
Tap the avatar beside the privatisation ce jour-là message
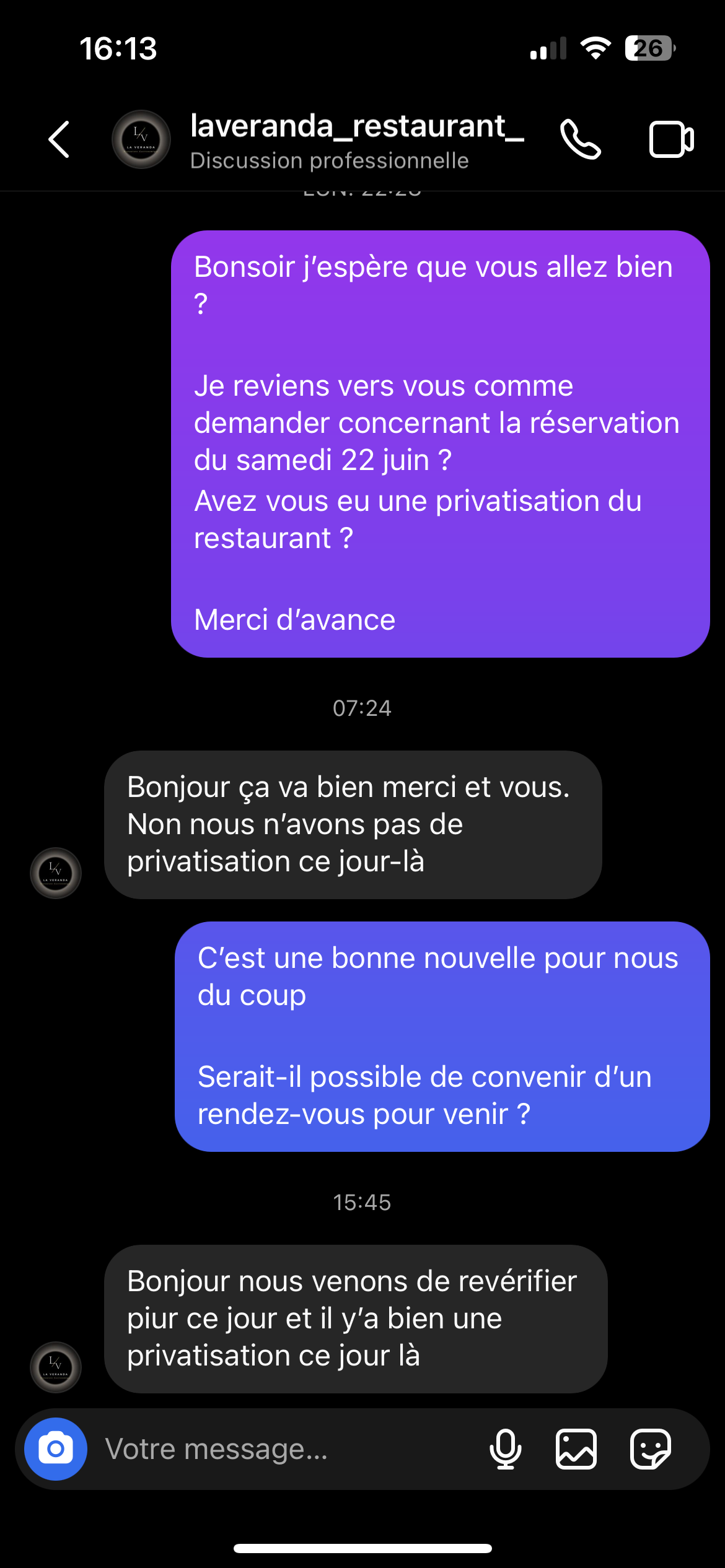pos(56,873)
